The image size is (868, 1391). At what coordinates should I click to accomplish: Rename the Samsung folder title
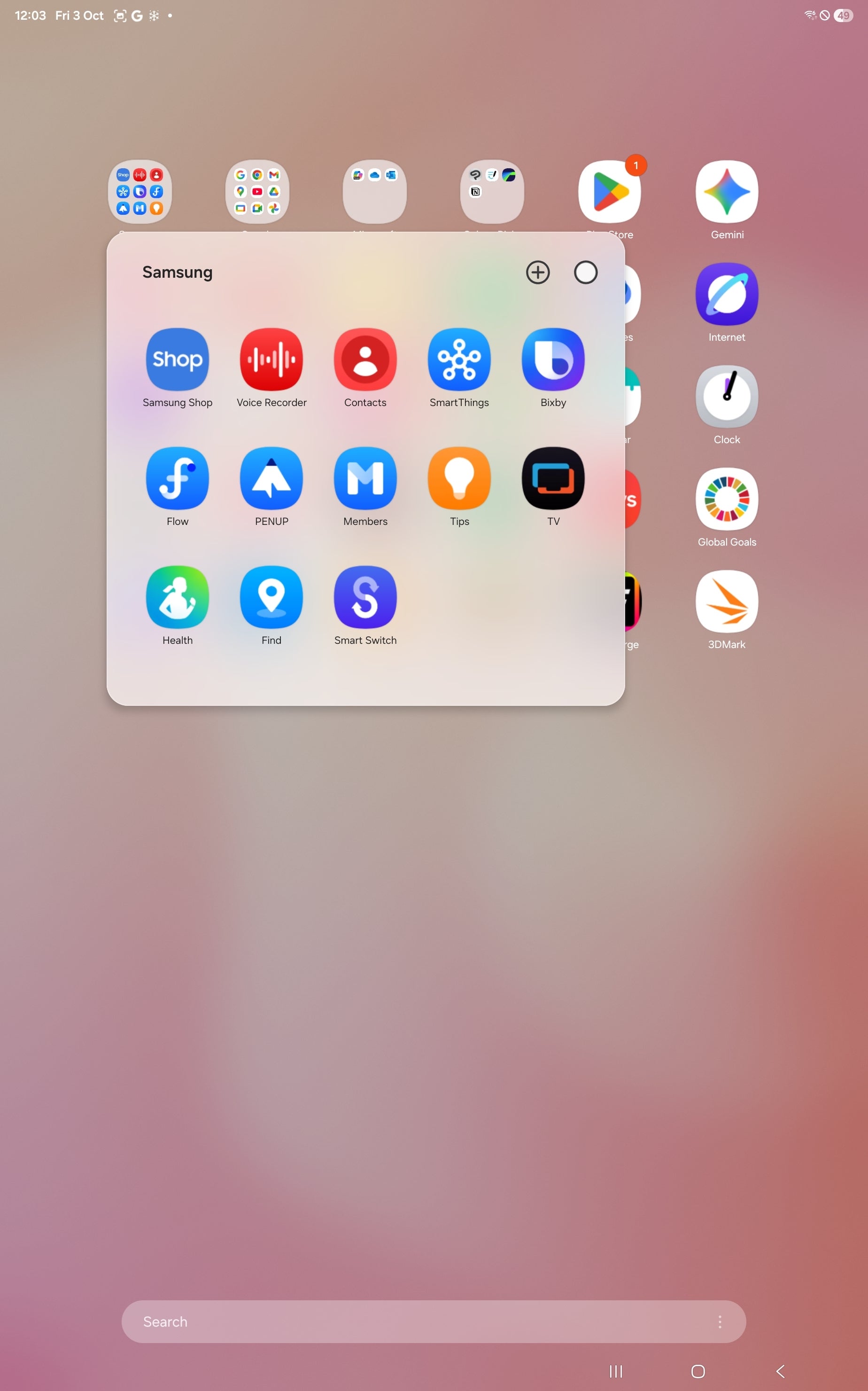coord(178,272)
